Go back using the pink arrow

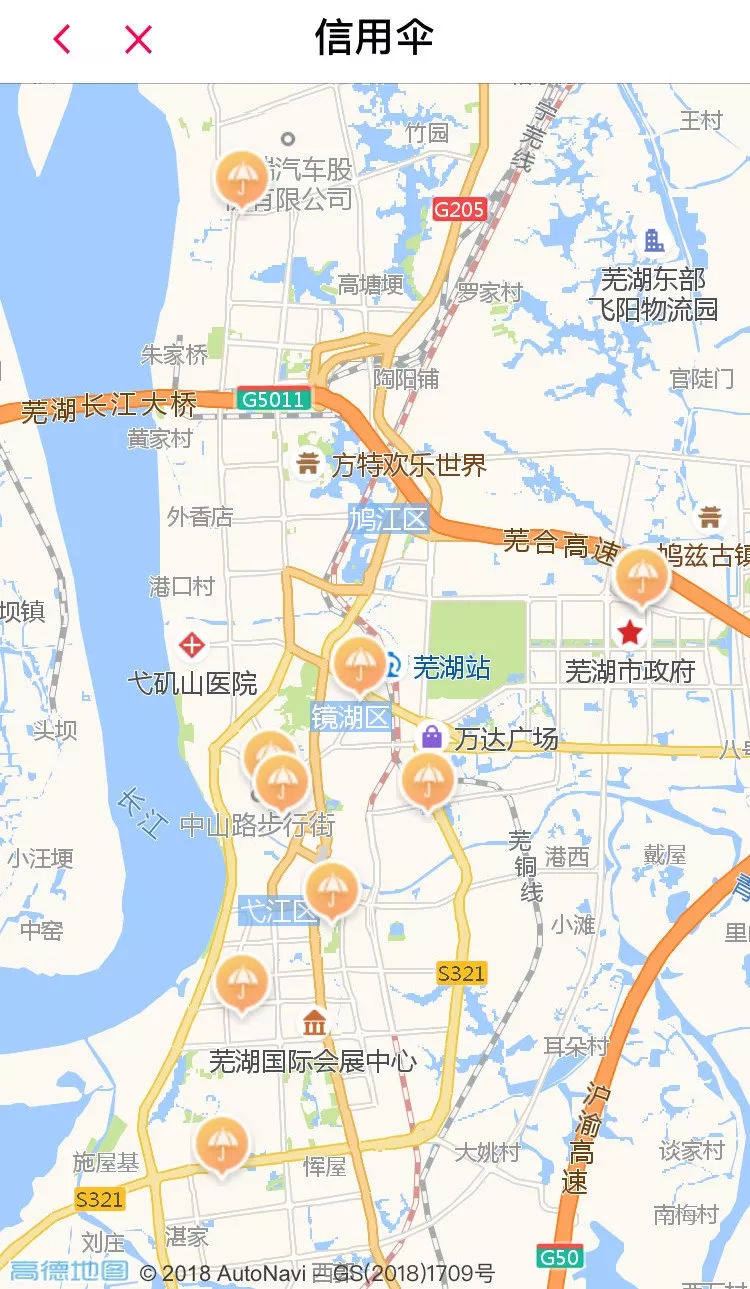pyautogui.click(x=62, y=40)
